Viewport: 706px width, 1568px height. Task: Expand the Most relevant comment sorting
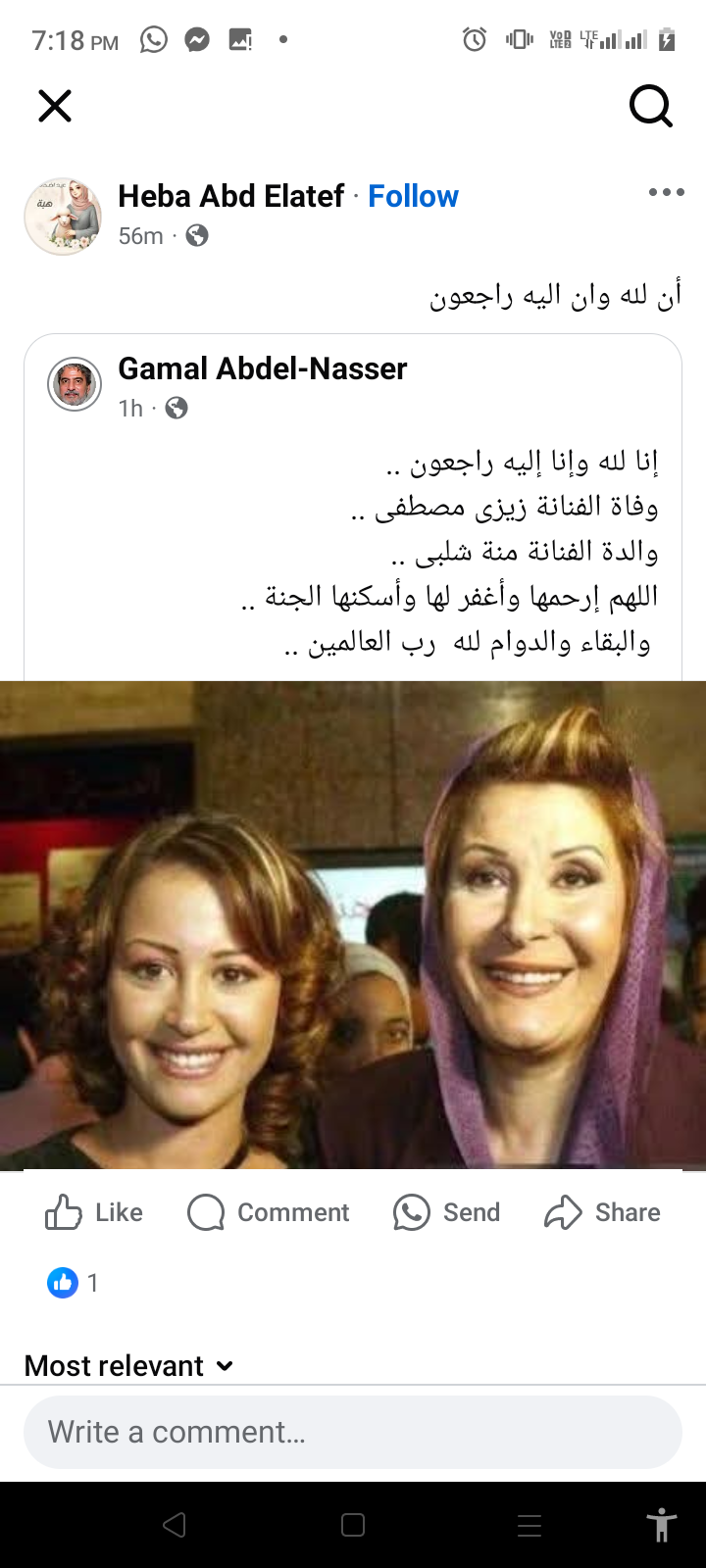pos(128,1365)
